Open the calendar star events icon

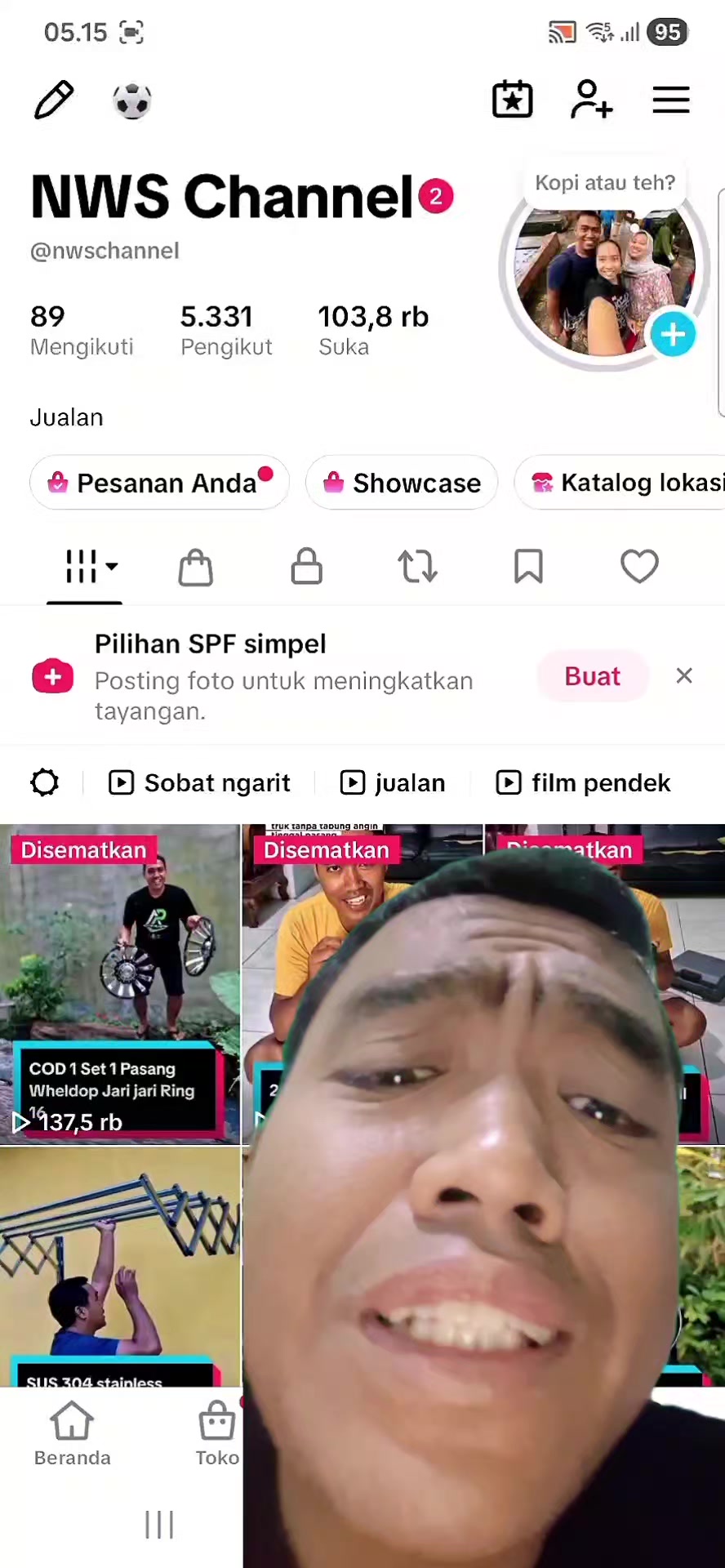tap(512, 100)
